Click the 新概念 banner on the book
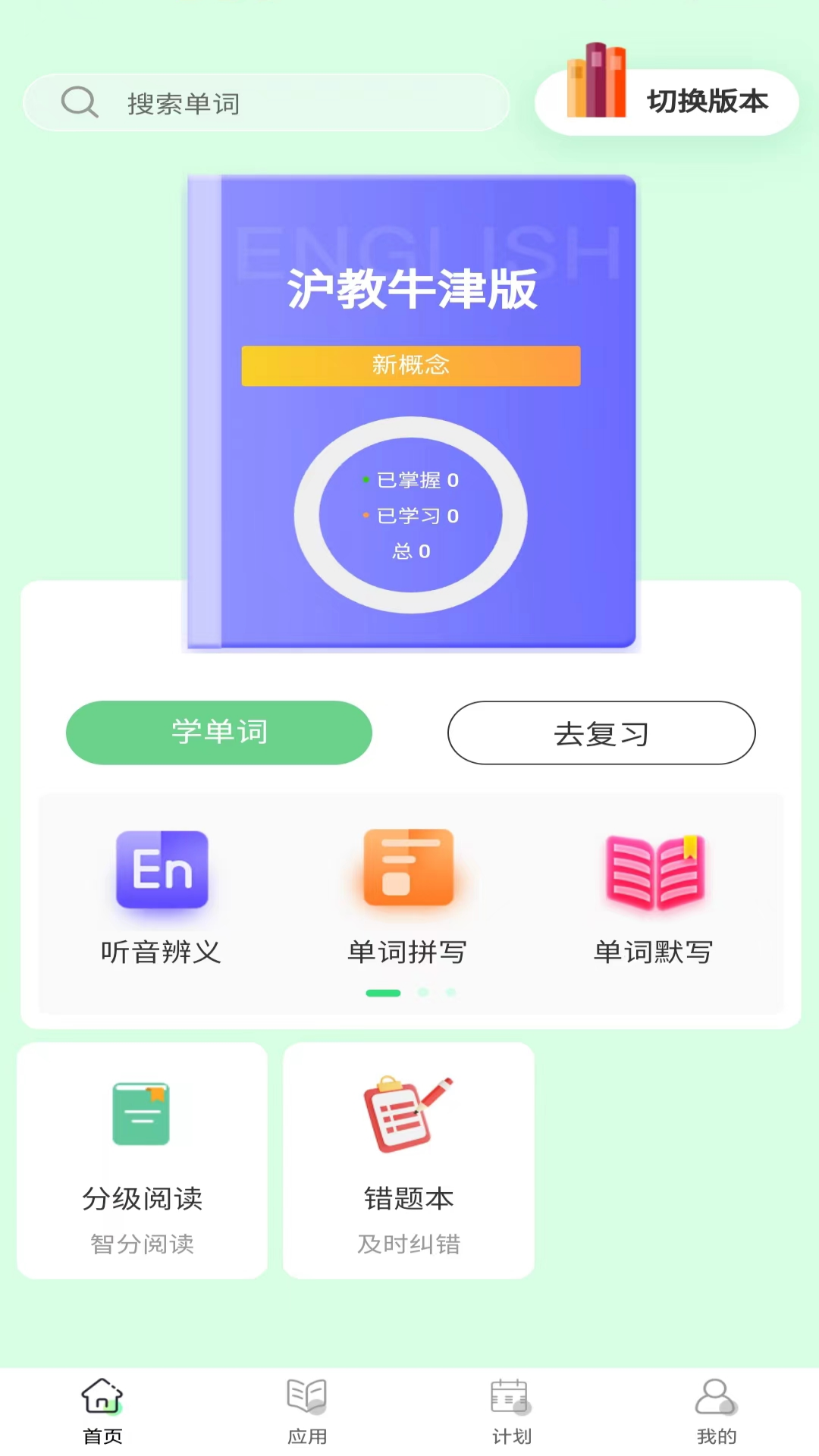Viewport: 819px width, 1456px height. tap(410, 366)
